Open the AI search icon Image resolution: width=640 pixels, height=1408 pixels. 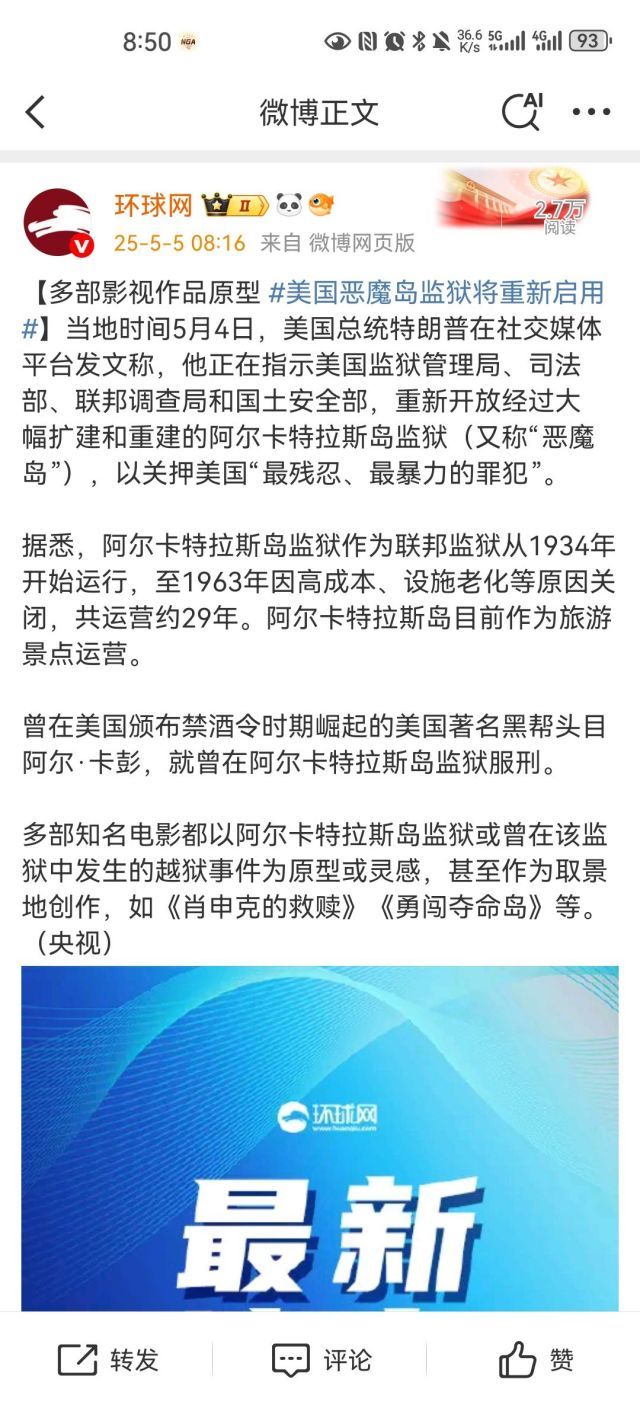521,111
